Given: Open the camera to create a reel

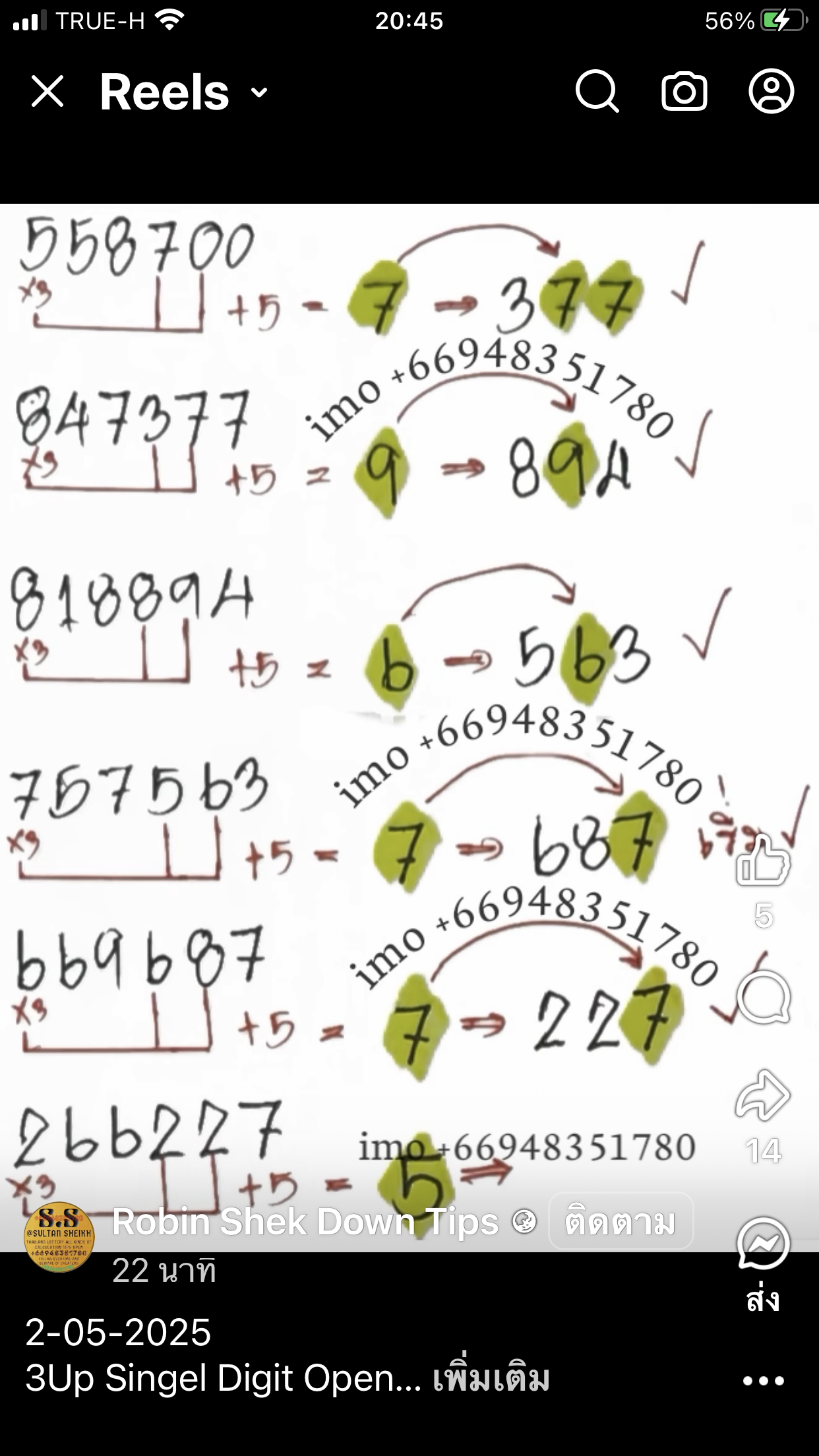Looking at the screenshot, I should point(684,91).
